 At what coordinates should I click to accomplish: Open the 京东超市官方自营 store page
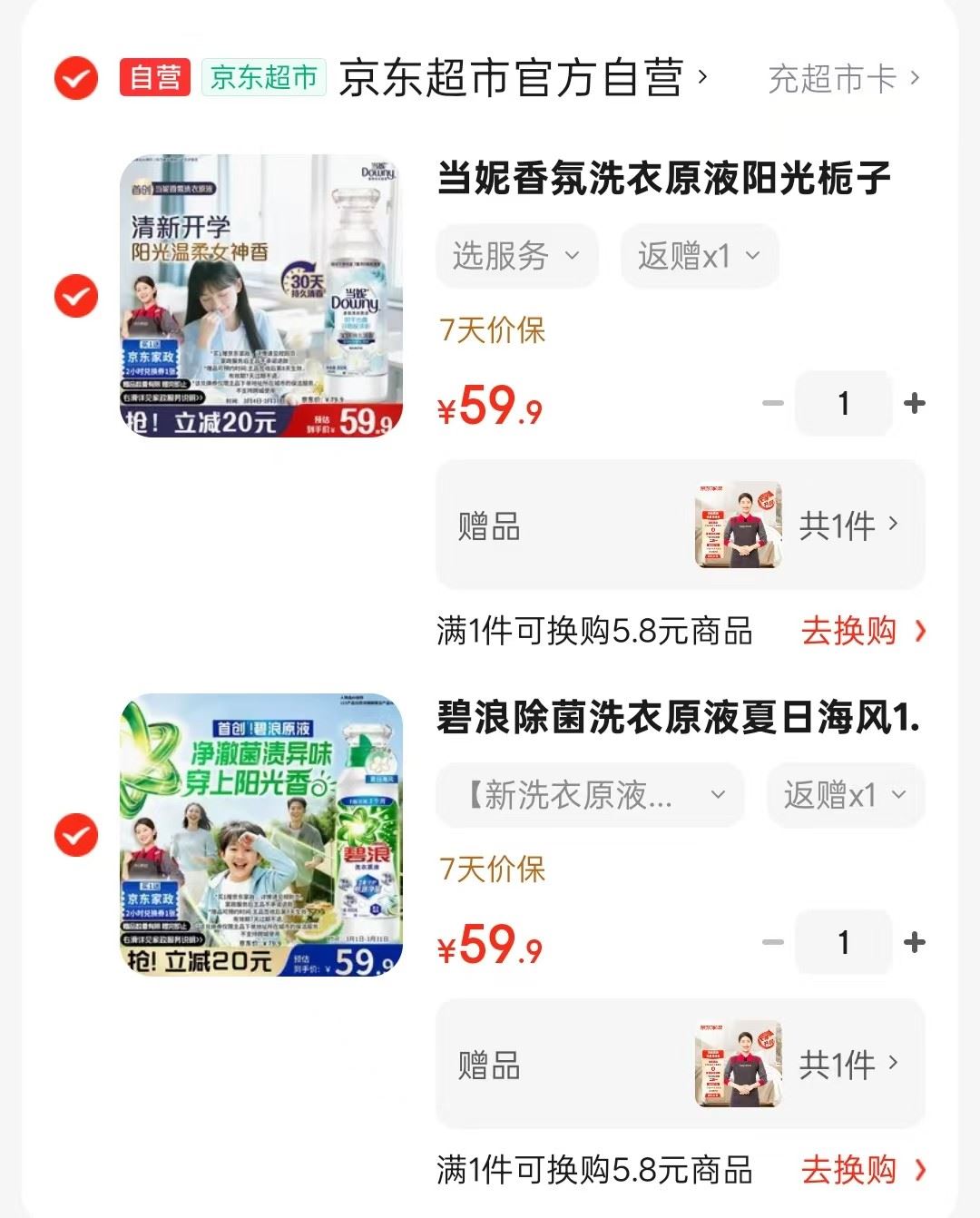click(x=522, y=79)
